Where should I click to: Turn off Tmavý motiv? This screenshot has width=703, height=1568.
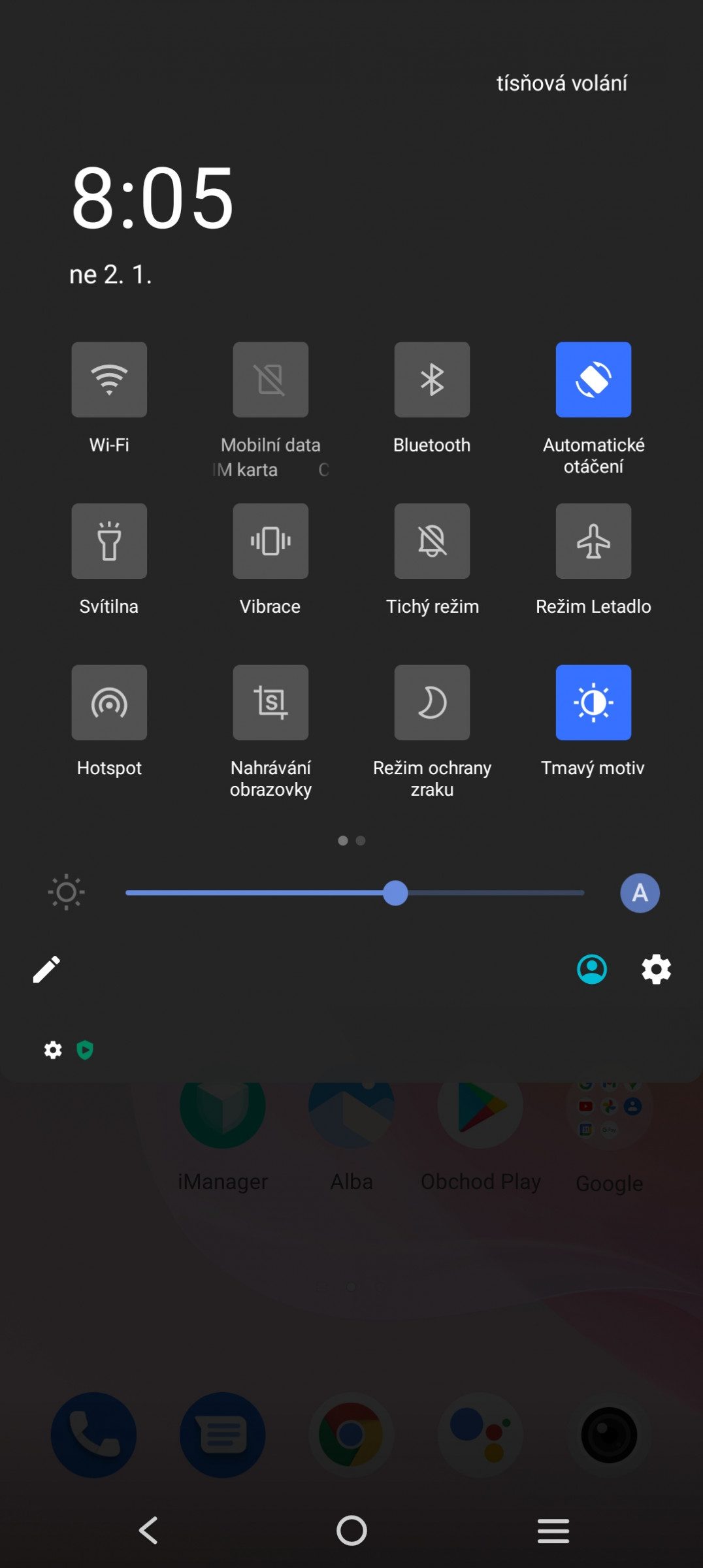pos(593,702)
